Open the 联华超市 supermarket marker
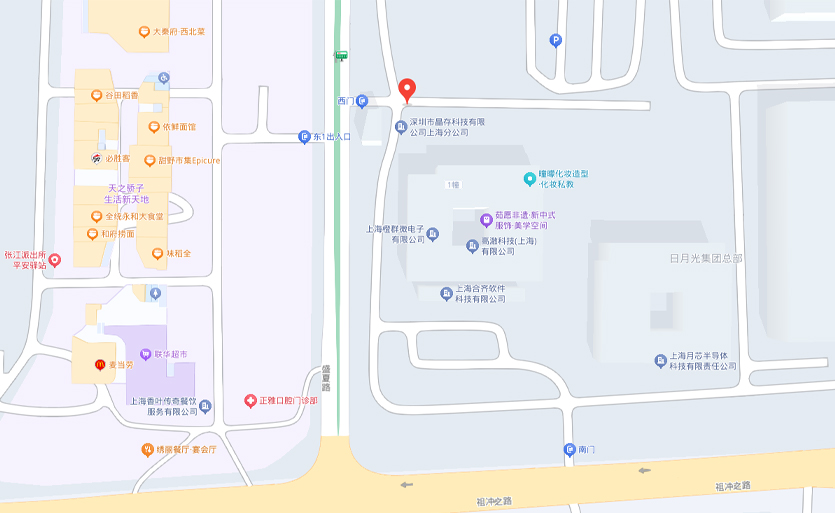Image resolution: width=835 pixels, height=513 pixels. pyautogui.click(x=144, y=354)
